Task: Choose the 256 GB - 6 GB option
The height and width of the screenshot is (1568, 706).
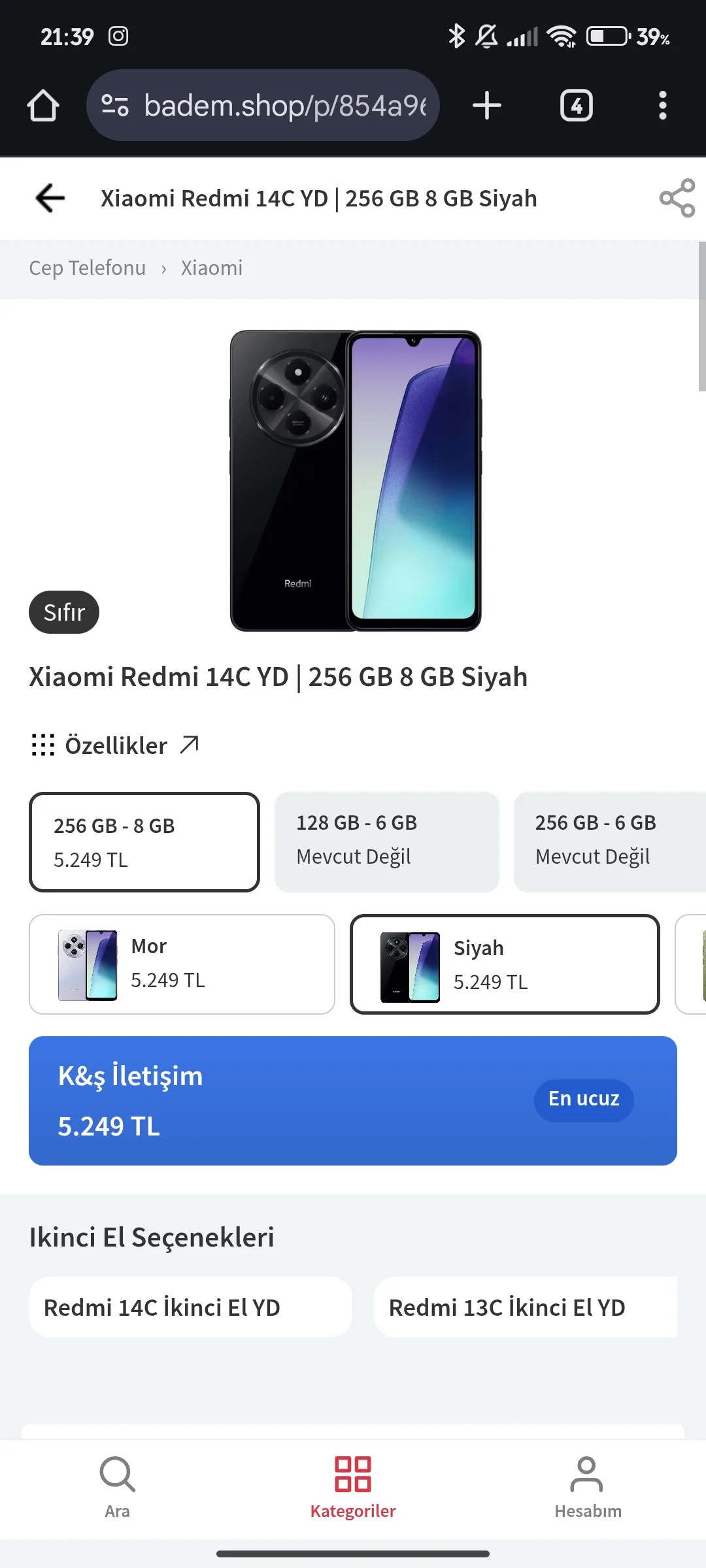Action: (x=608, y=841)
